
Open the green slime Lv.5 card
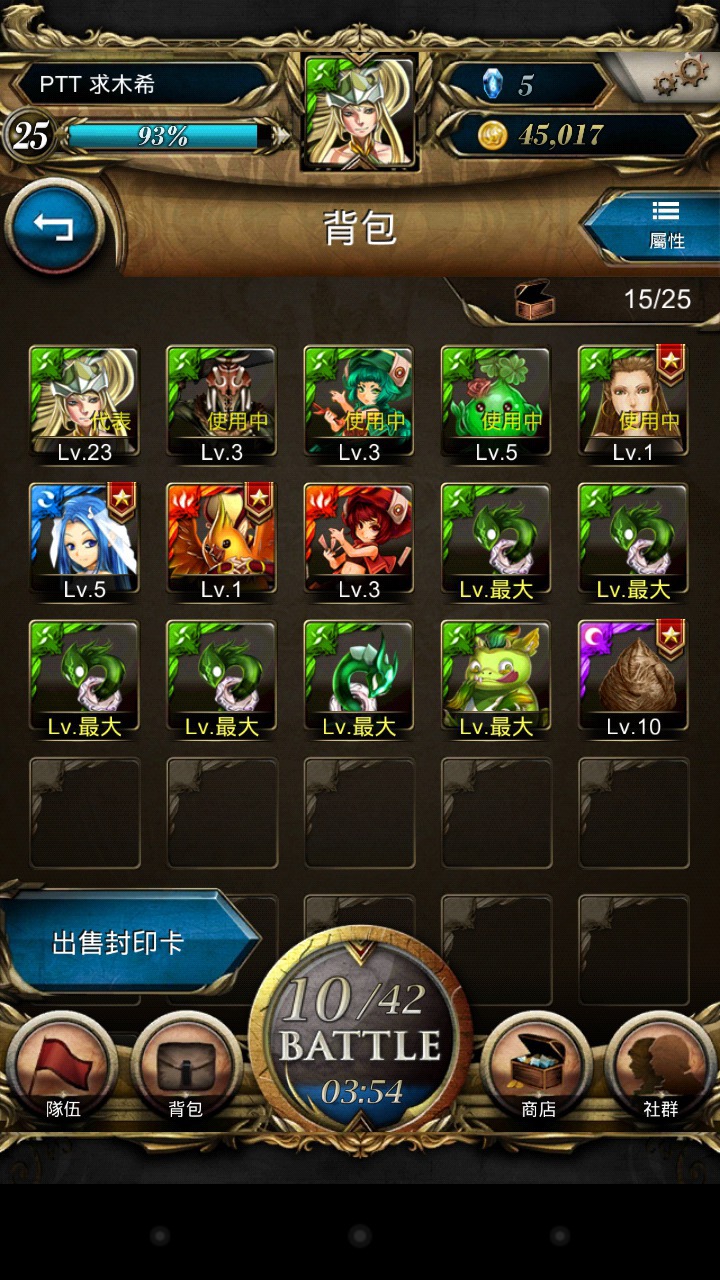496,402
